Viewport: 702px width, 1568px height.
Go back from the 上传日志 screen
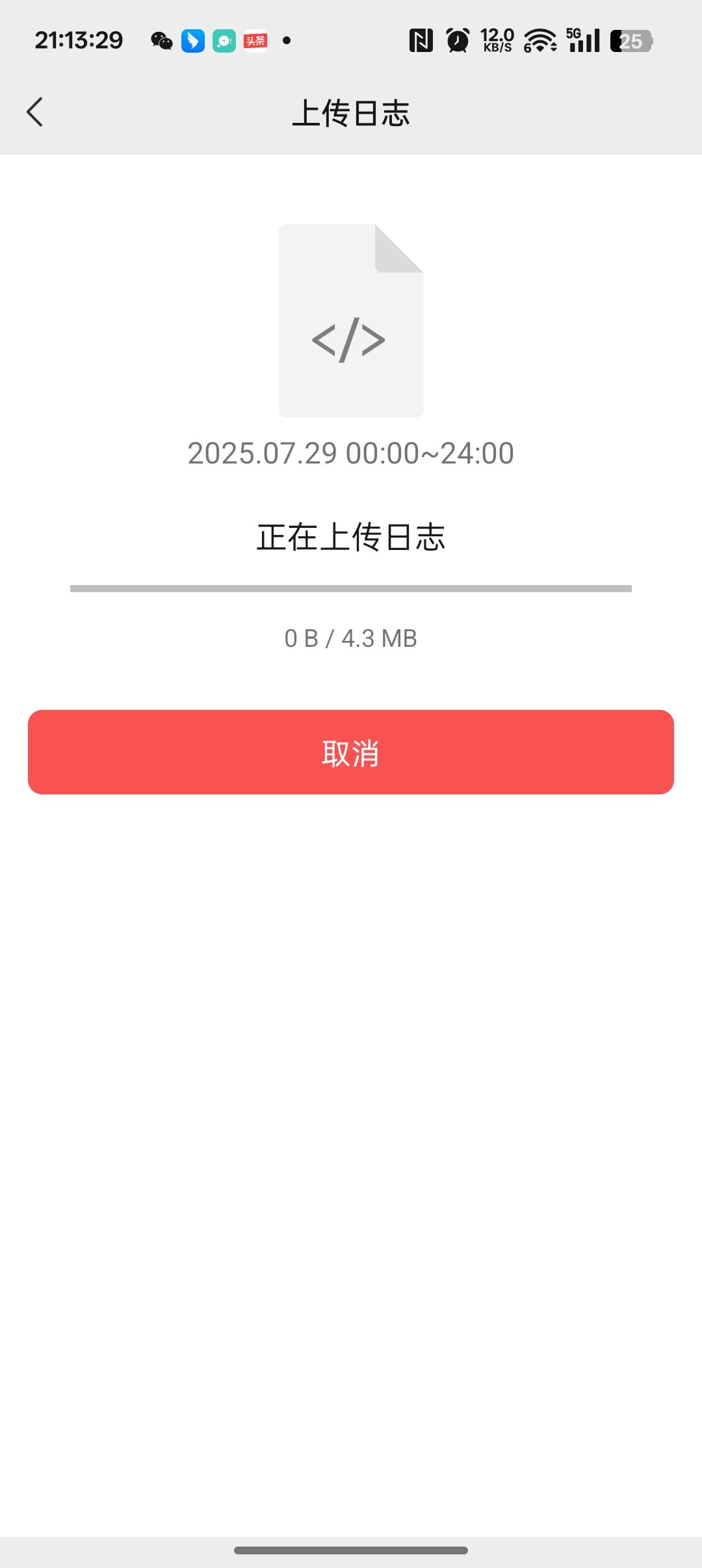[35, 112]
